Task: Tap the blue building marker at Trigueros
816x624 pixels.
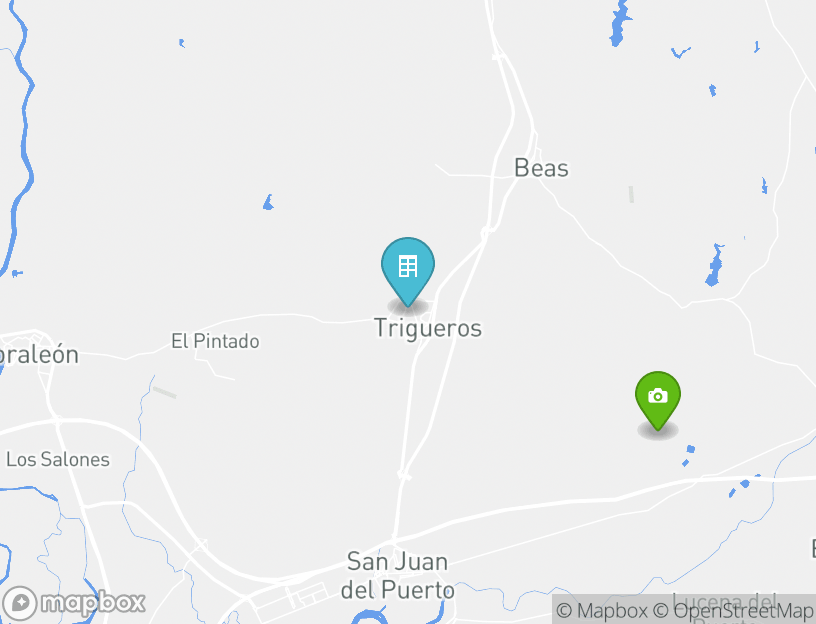Action: [408, 268]
